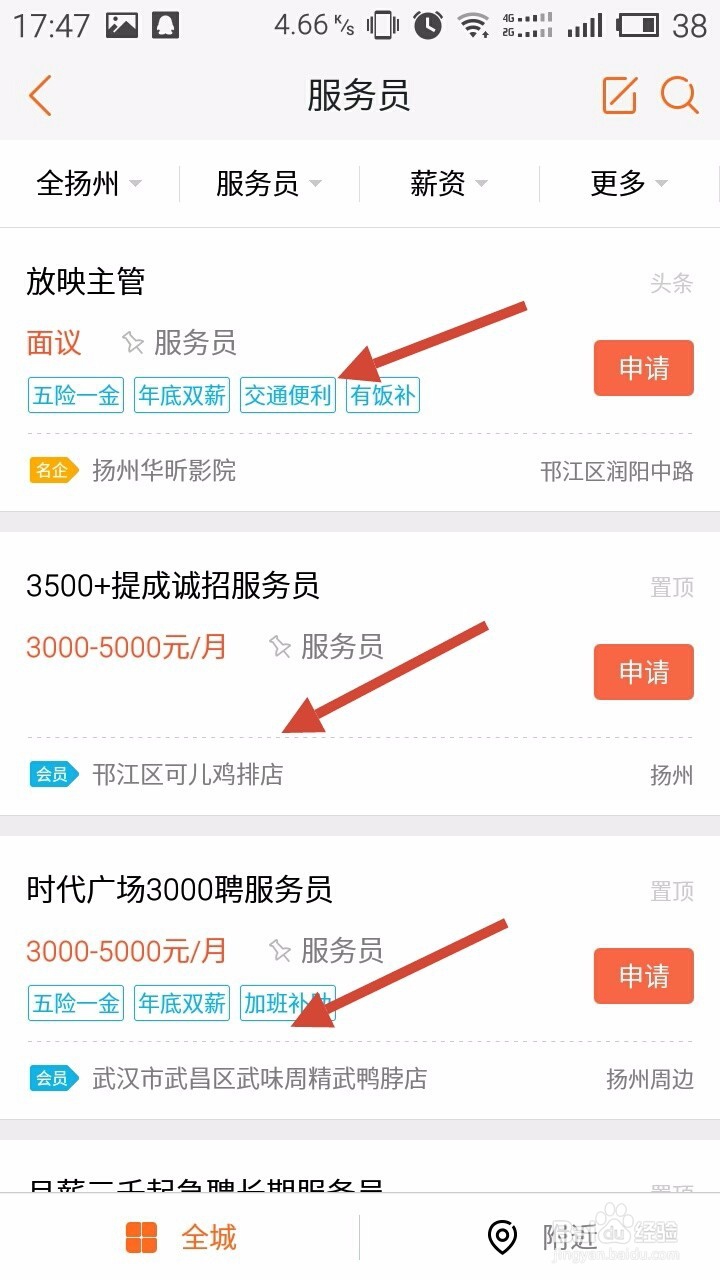
Task: Apply to 放映主管 via its 申请 button
Action: coord(643,368)
